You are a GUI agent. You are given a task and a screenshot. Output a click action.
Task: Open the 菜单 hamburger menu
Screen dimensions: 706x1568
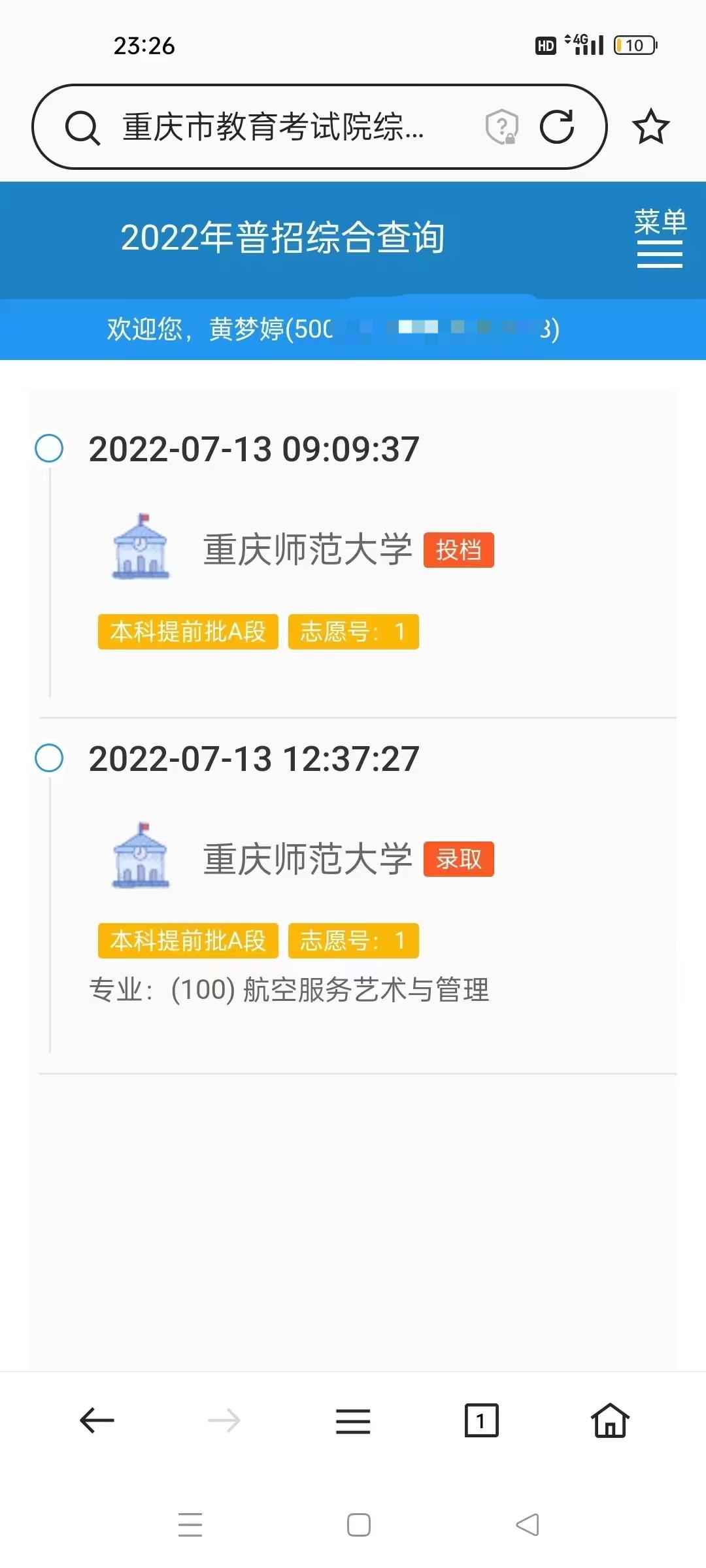click(x=660, y=238)
